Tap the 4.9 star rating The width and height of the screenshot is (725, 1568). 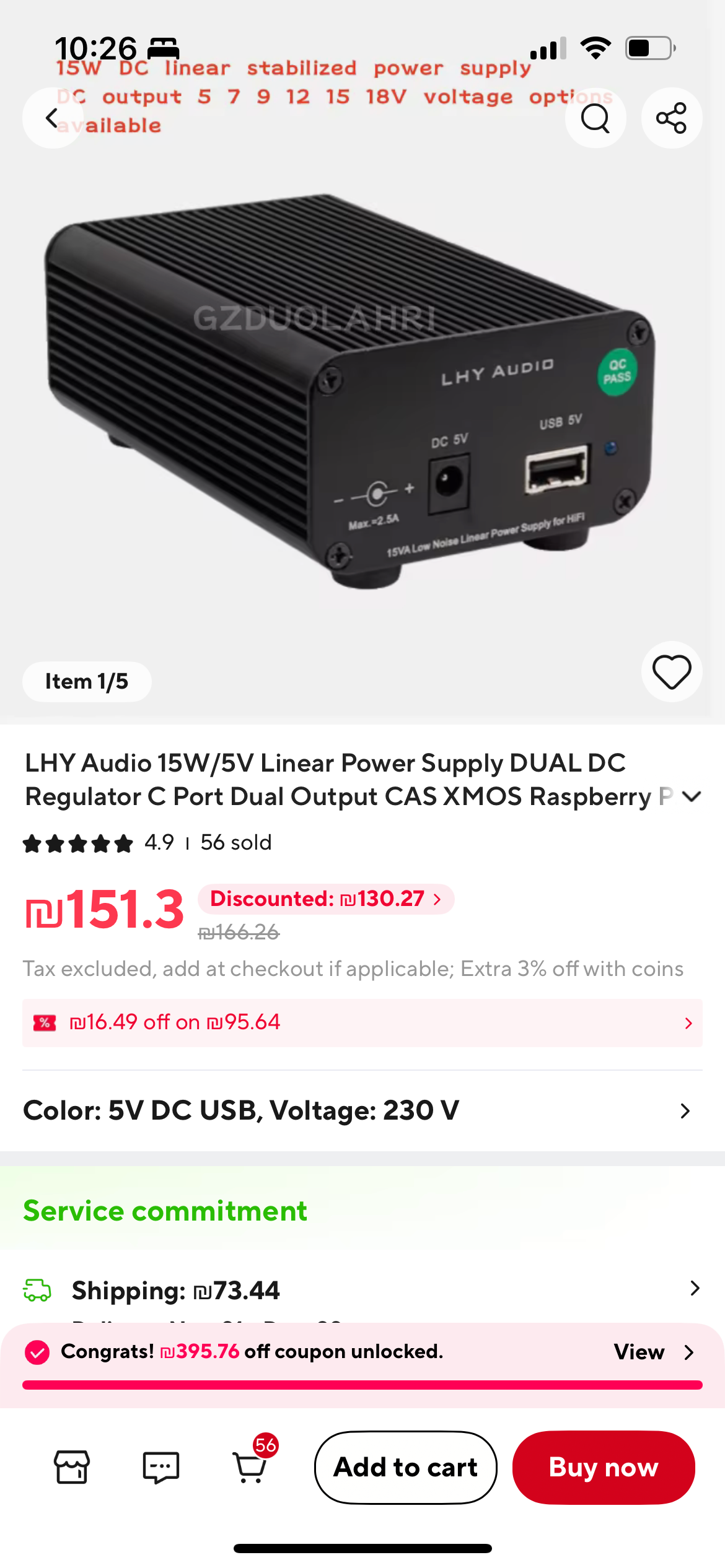pyautogui.click(x=158, y=842)
